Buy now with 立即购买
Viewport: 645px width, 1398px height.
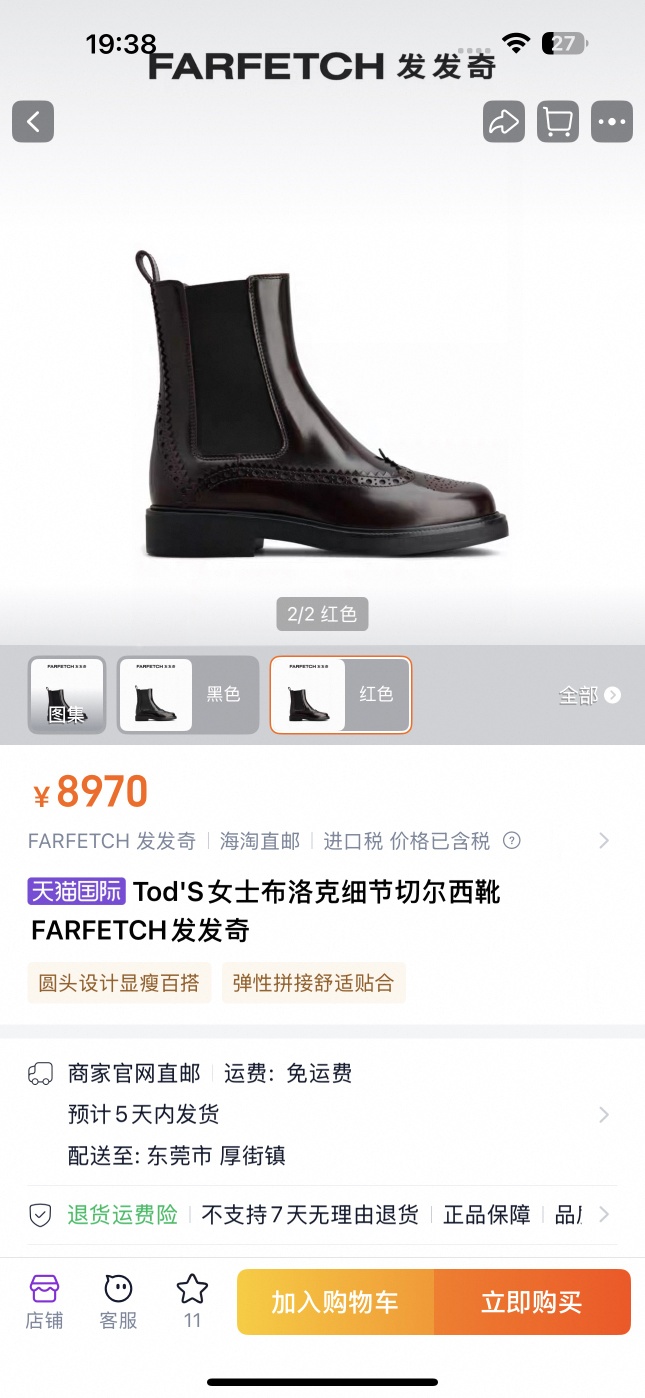pyautogui.click(x=532, y=1302)
